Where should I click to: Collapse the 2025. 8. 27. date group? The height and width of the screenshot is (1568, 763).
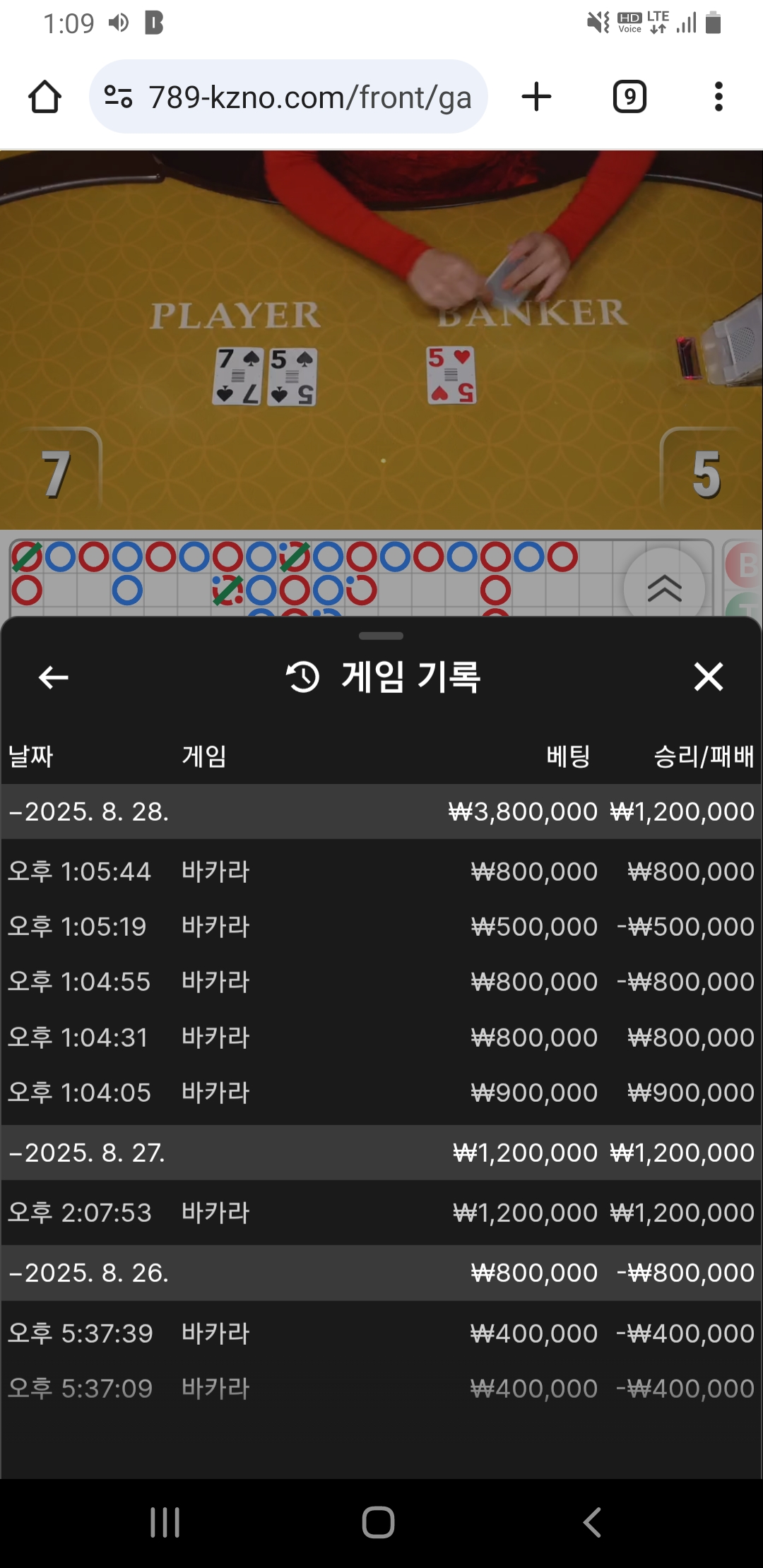pos(88,1153)
